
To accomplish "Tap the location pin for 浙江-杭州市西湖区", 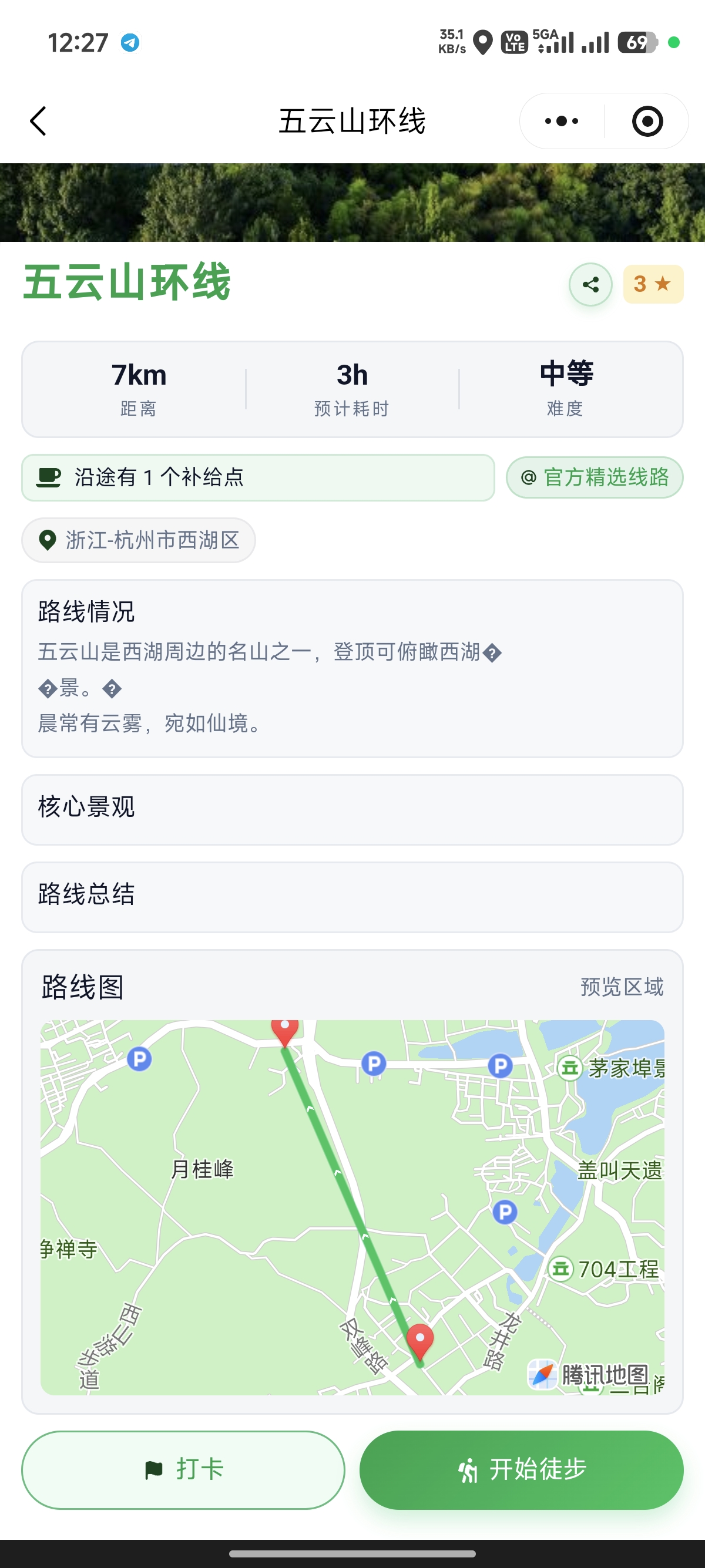I will [x=48, y=539].
